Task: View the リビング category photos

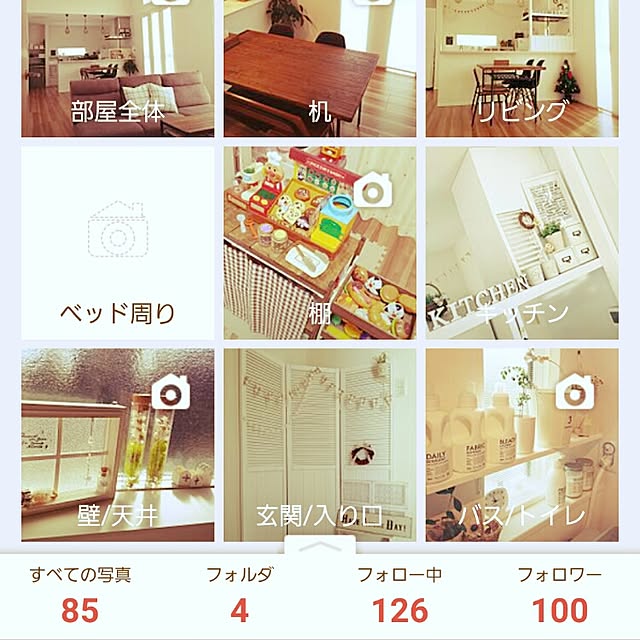Action: click(x=522, y=68)
